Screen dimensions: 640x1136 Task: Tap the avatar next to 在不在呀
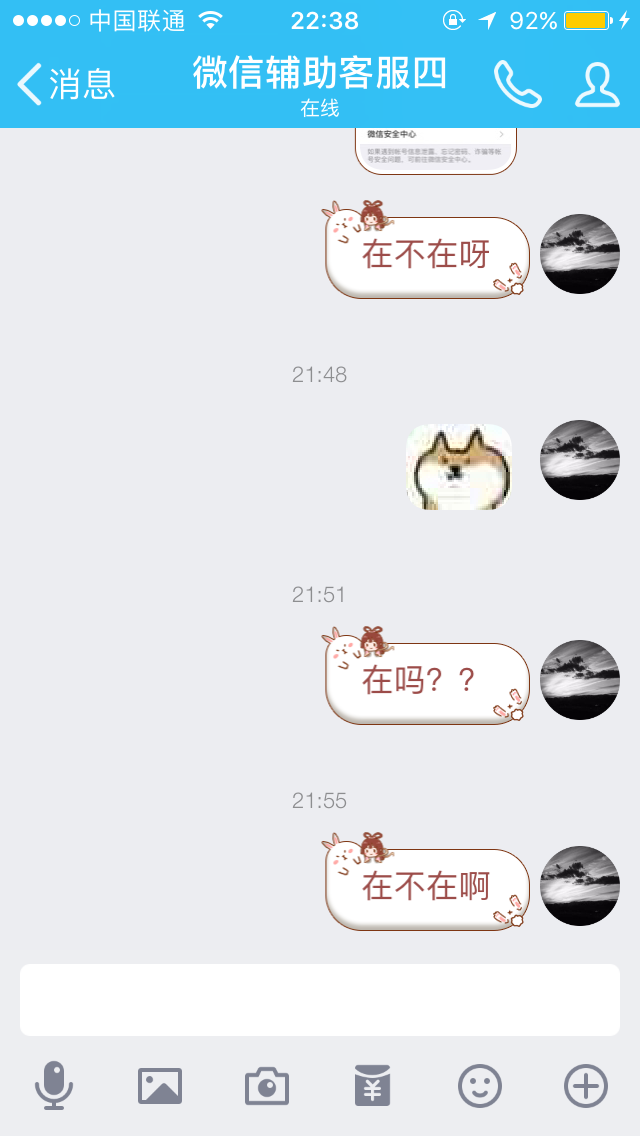pos(580,254)
